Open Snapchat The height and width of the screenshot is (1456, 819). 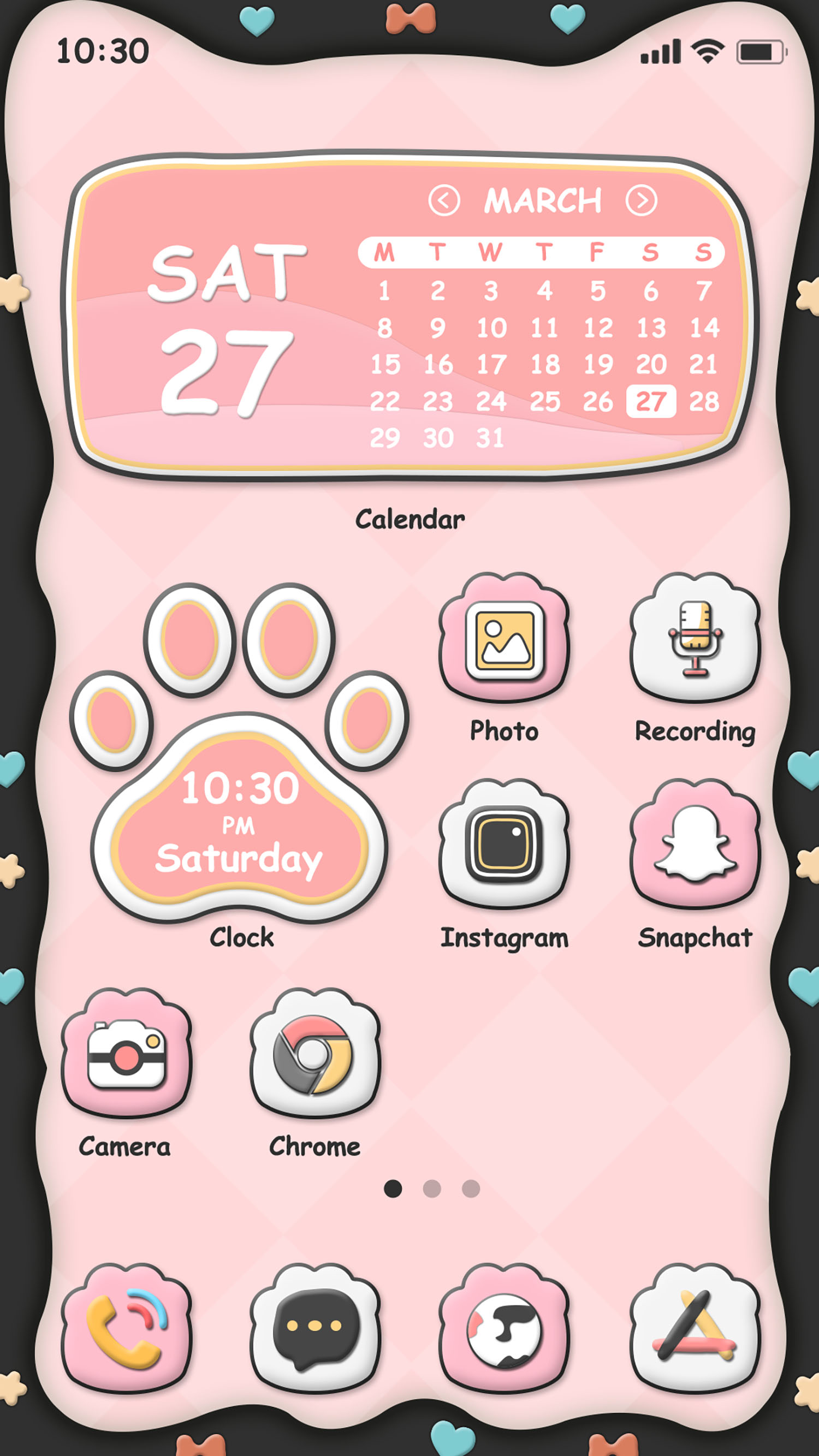tap(695, 845)
